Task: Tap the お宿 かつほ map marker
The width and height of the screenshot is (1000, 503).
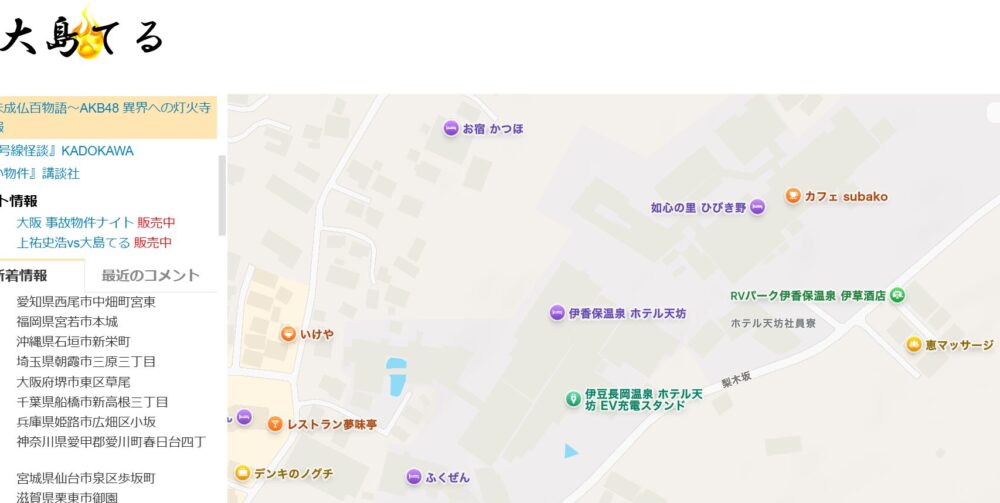Action: (451, 128)
